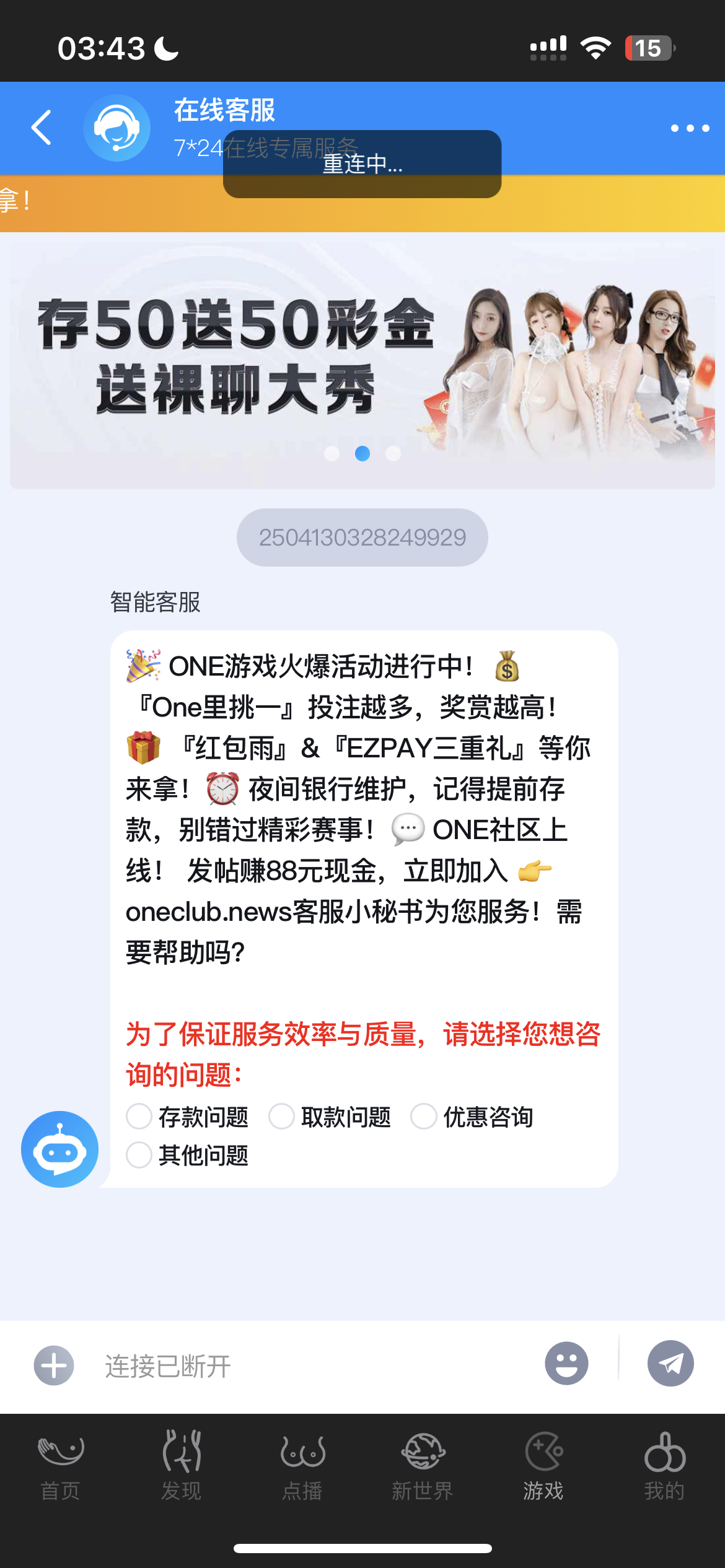Select the 存款问题 option
This screenshot has height=1568, width=725.
[x=139, y=1116]
